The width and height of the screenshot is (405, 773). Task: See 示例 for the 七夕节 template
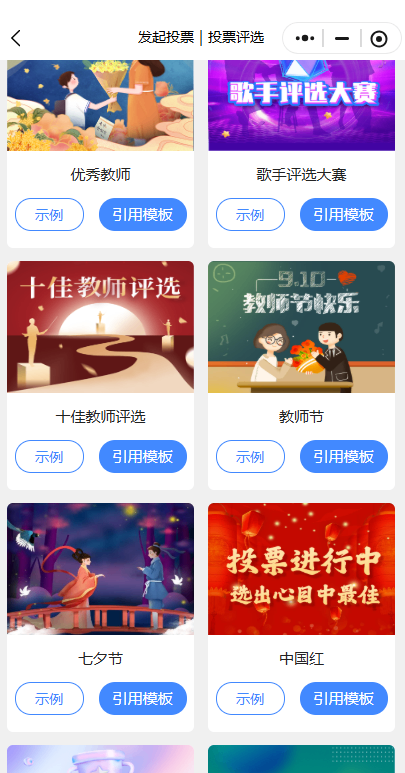[49, 699]
